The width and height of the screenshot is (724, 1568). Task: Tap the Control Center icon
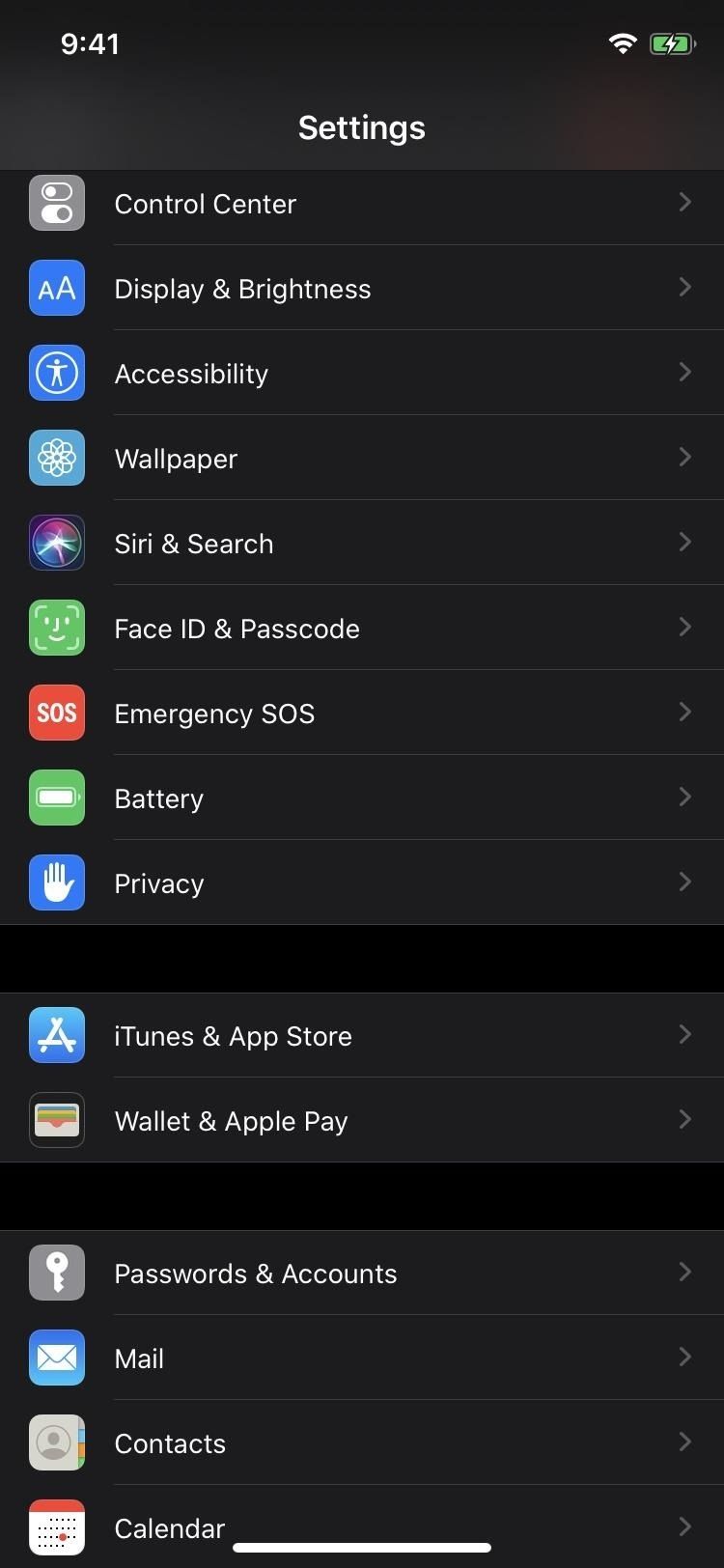tap(57, 203)
